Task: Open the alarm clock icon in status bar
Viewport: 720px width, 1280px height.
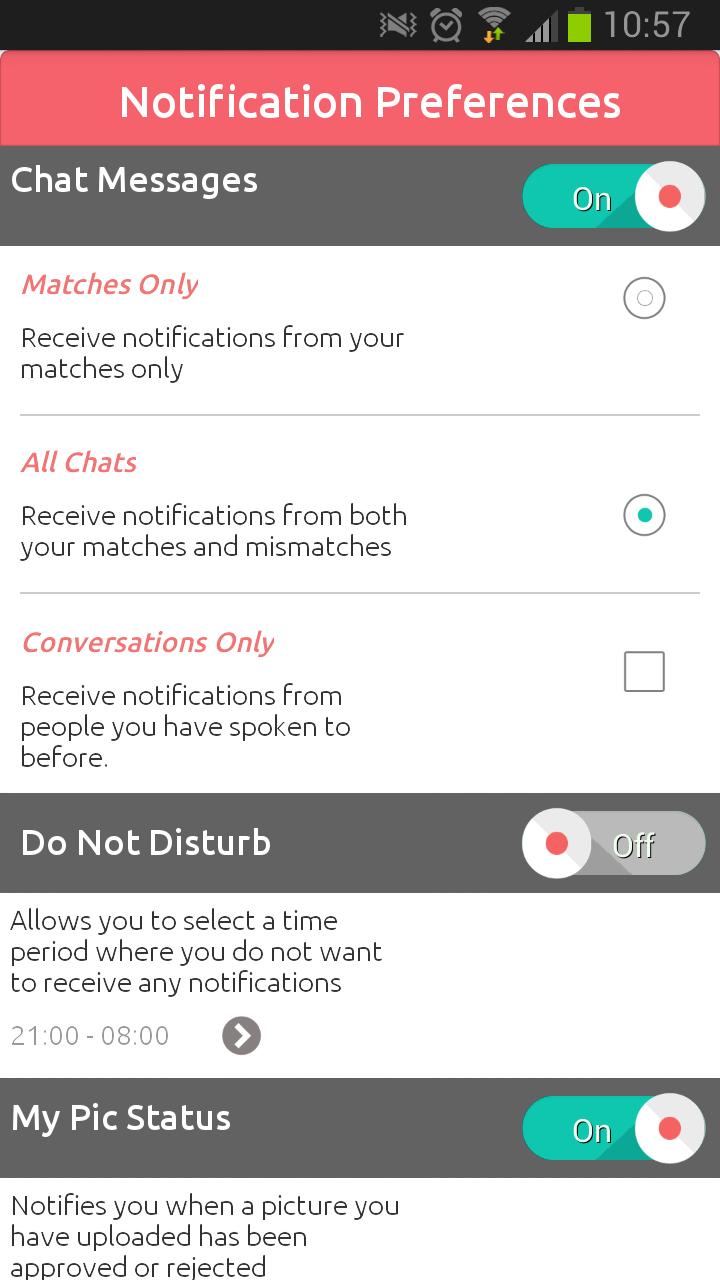Action: tap(445, 24)
